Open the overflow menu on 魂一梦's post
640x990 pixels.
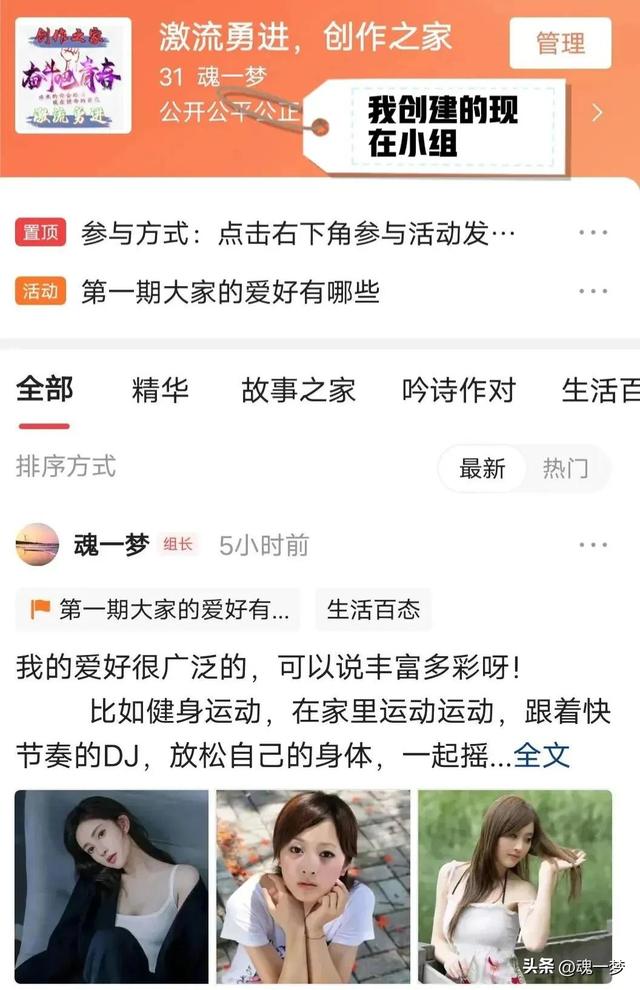click(x=593, y=545)
